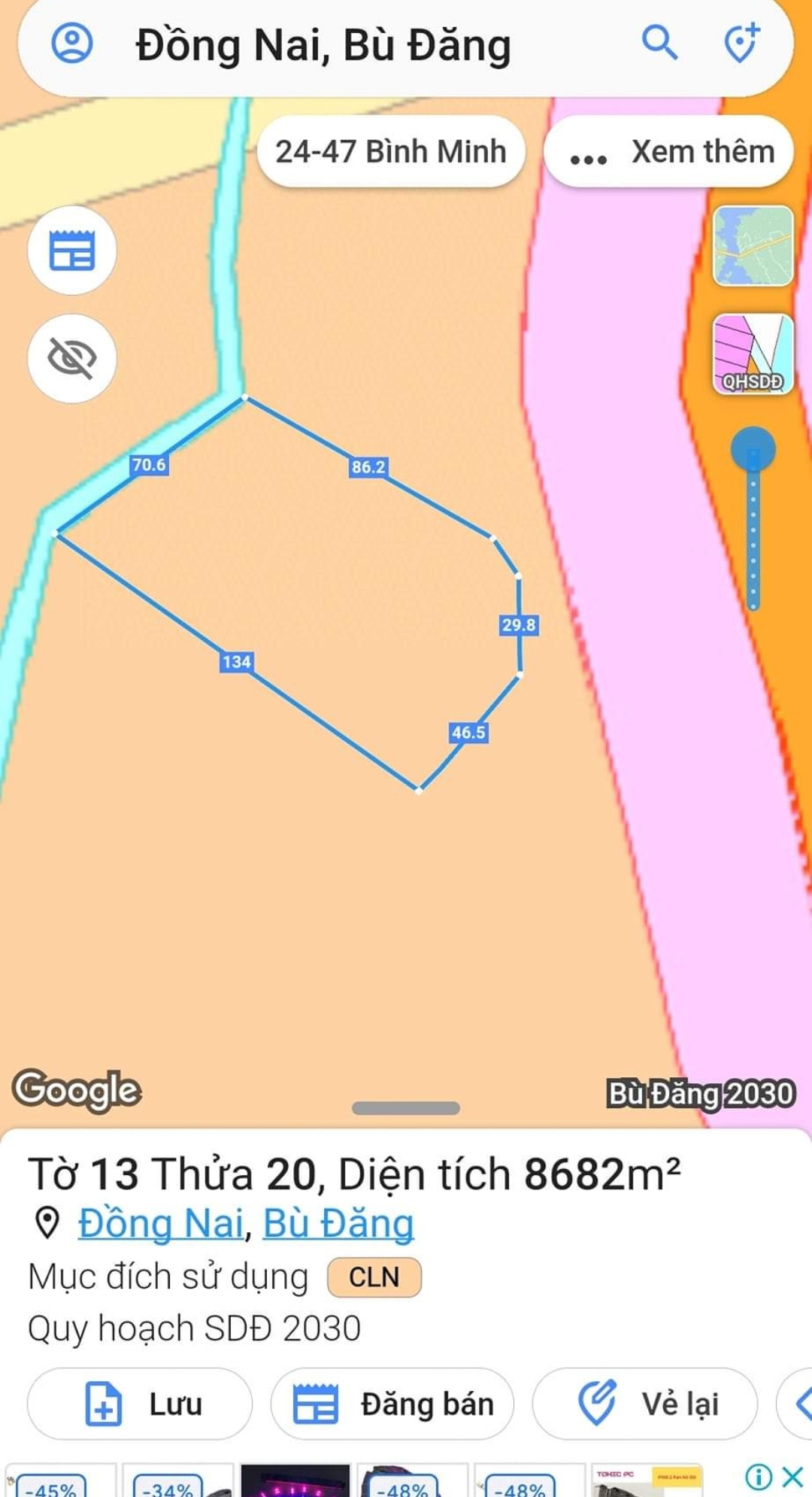The image size is (812, 1497).
Task: Select the QHSDĐ planning layer
Action: 753,354
